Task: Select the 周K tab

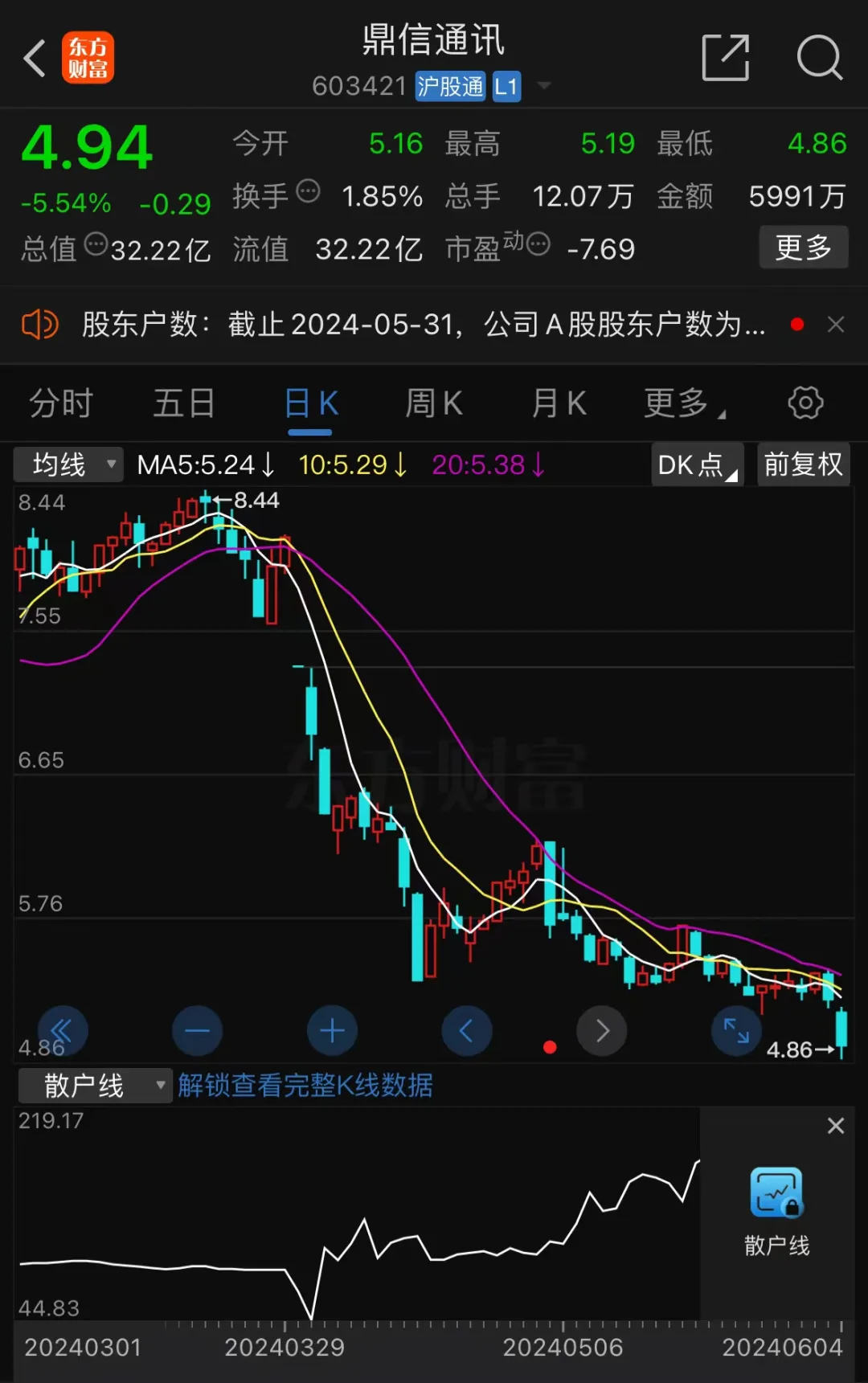Action: coord(433,403)
